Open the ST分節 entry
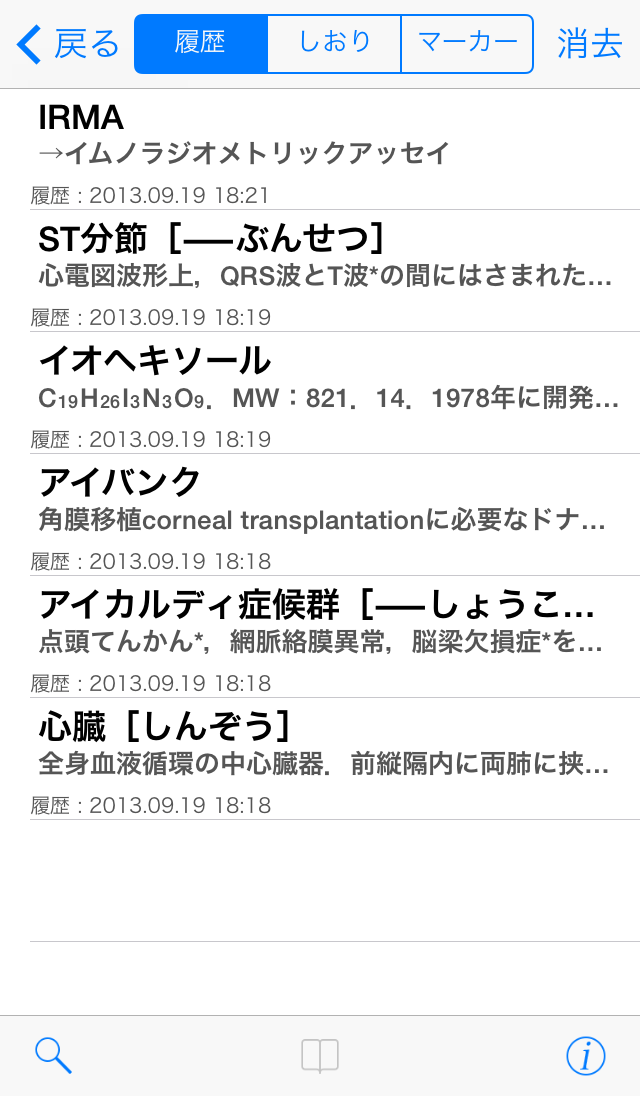 tap(320, 271)
